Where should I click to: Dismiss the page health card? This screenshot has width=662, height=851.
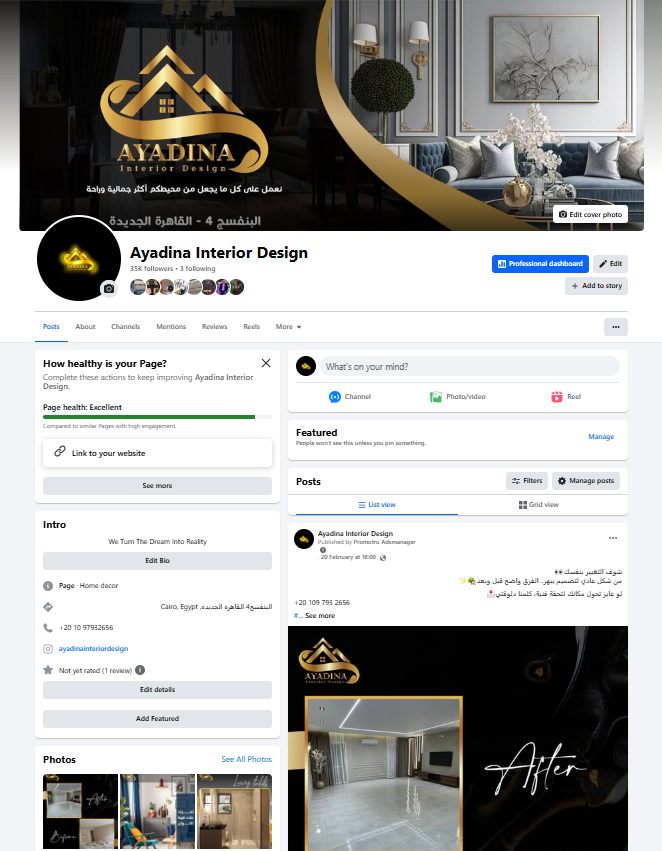click(265, 363)
